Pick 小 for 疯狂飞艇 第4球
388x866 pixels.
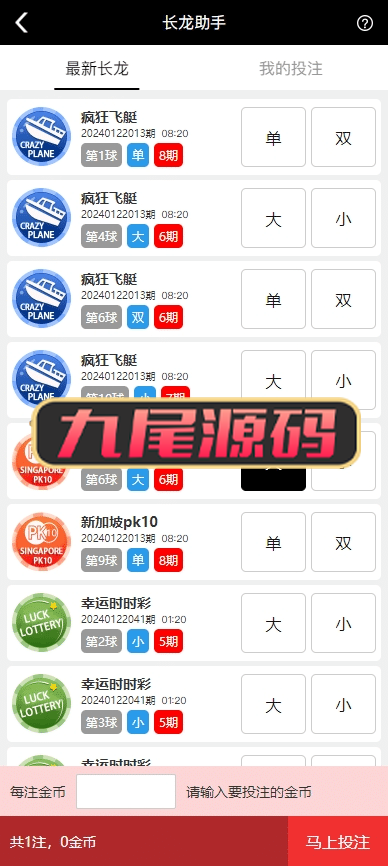[343, 218]
